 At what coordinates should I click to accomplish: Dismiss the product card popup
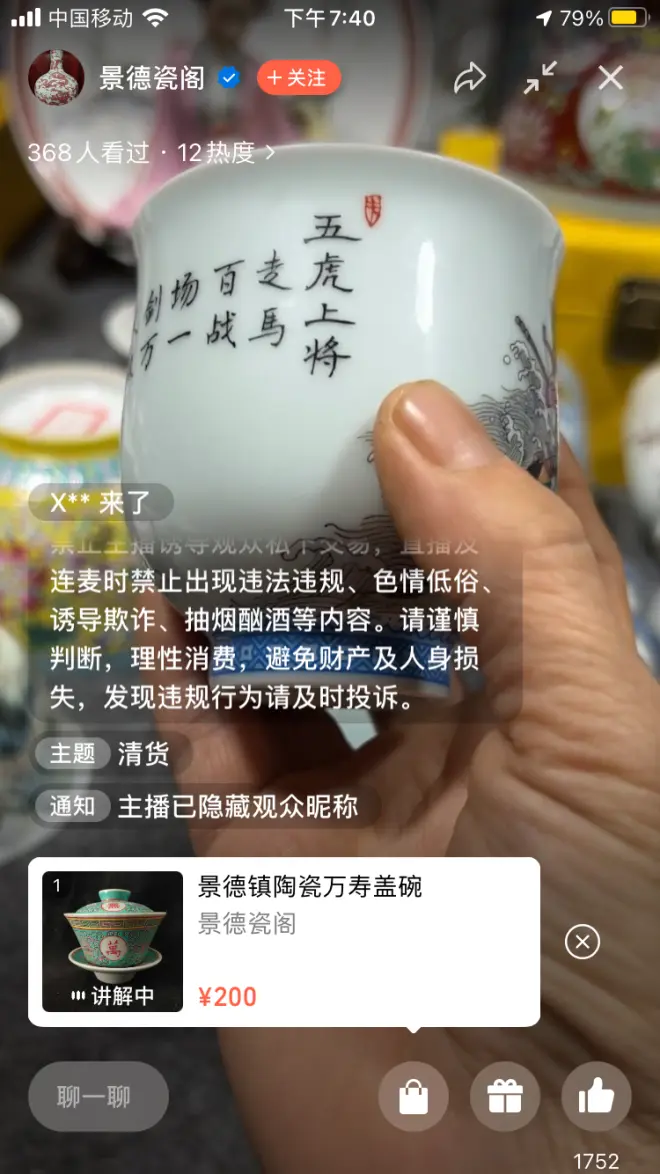(x=582, y=941)
